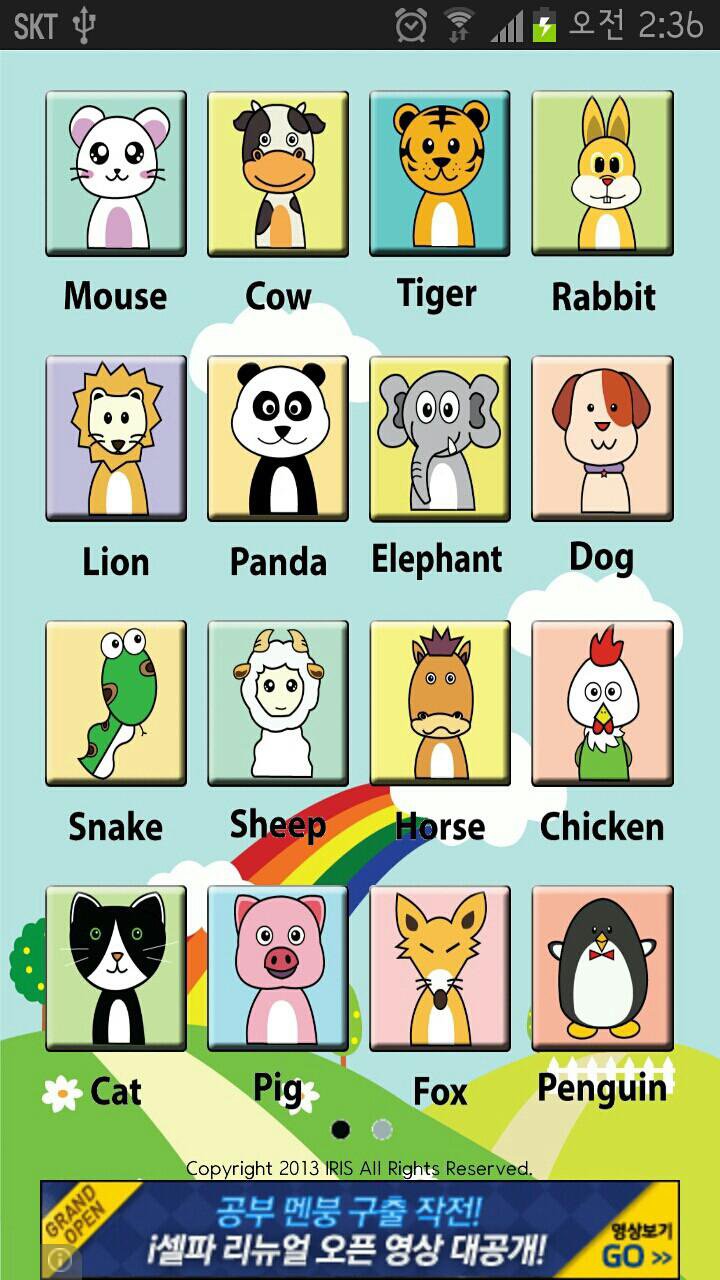Tap the Pig animal card
The height and width of the screenshot is (1280, 720).
click(278, 967)
